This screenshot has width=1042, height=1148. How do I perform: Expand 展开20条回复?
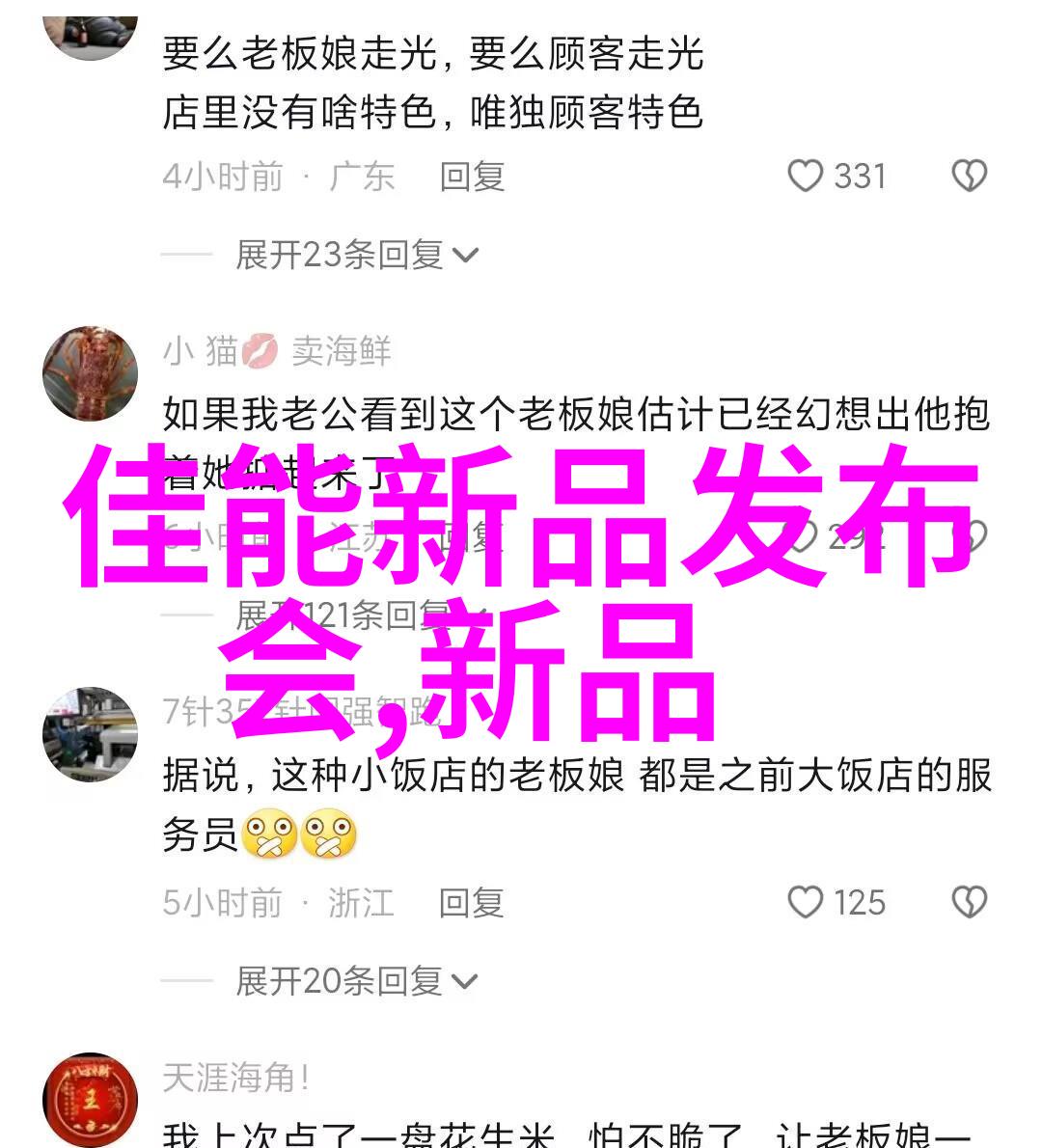[x=357, y=981]
